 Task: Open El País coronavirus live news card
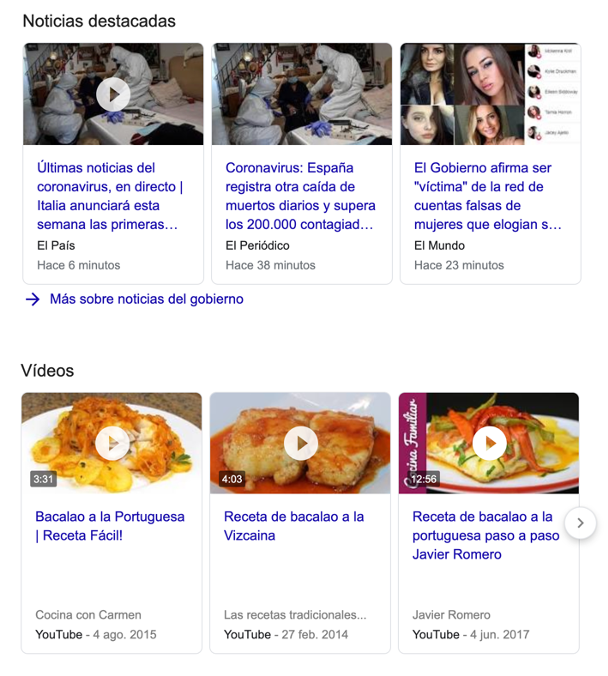pos(110,196)
